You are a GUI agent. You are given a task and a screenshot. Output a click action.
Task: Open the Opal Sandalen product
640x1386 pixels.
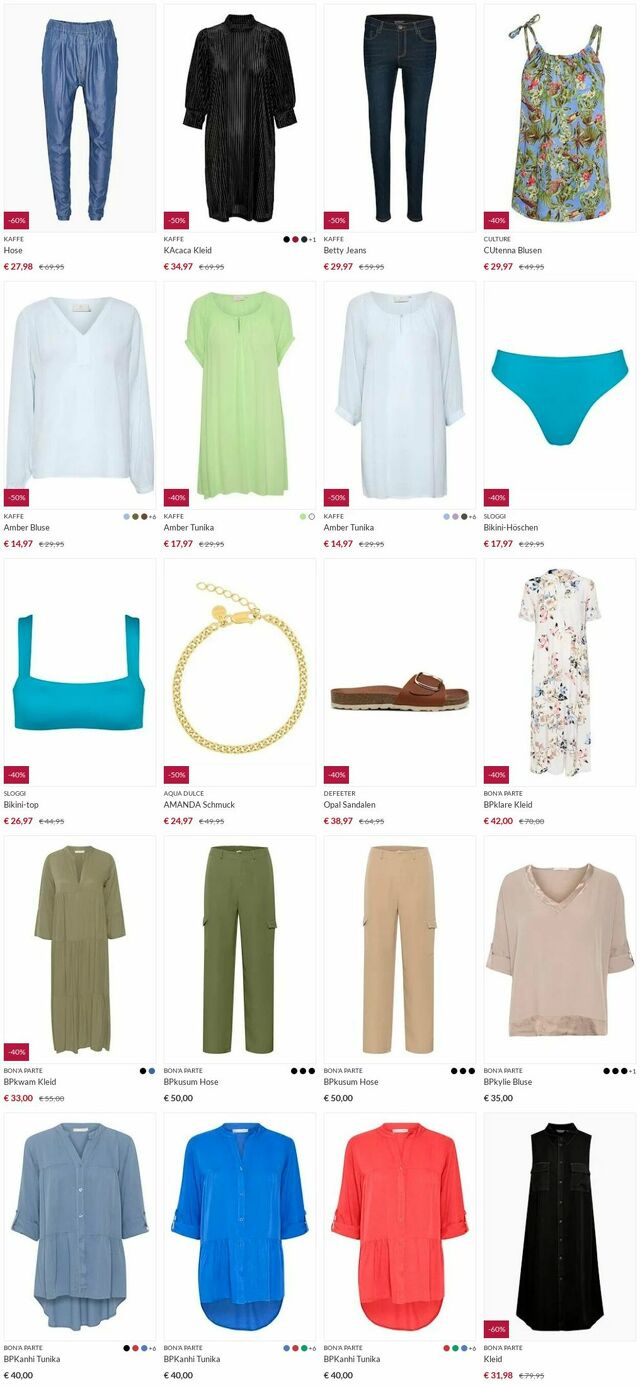pos(400,672)
